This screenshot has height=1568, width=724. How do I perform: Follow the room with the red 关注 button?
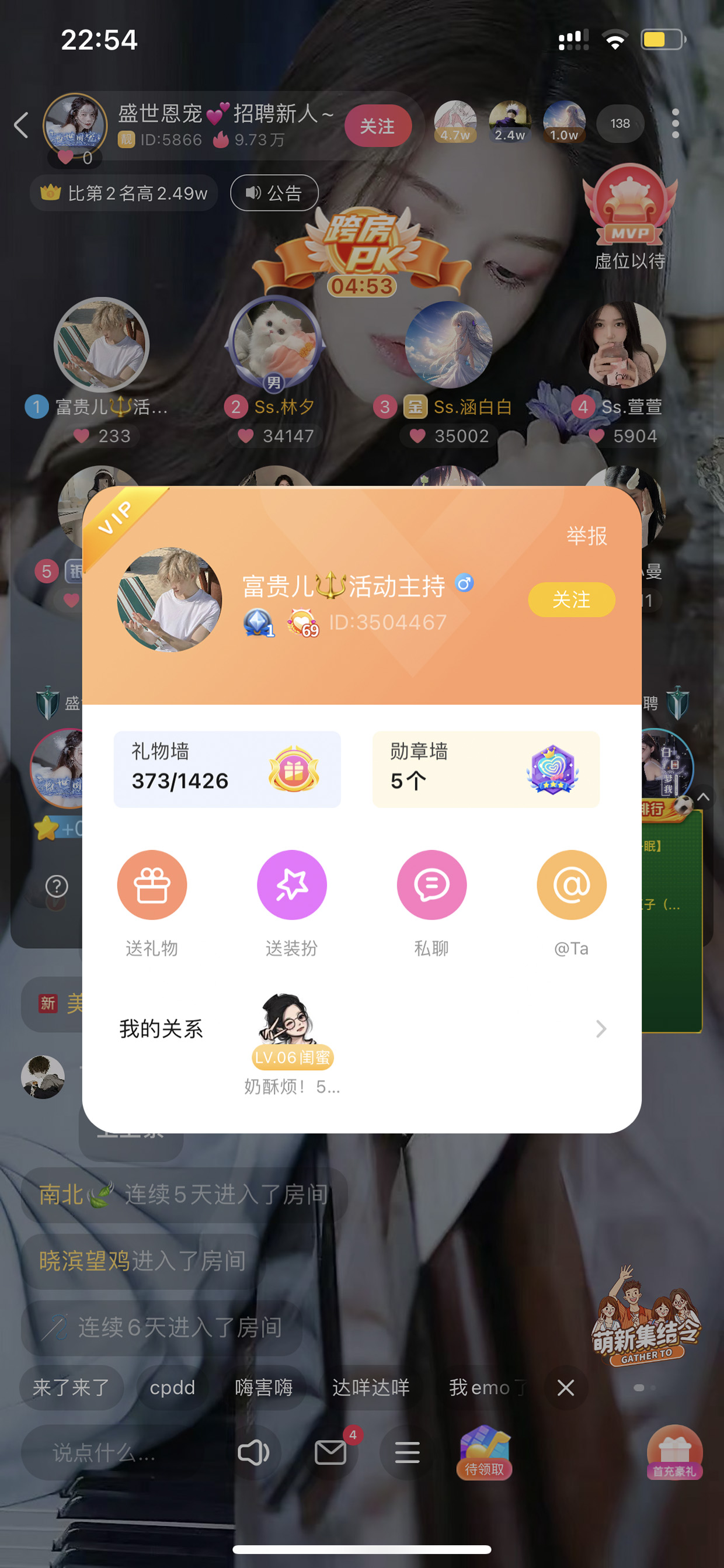[377, 126]
